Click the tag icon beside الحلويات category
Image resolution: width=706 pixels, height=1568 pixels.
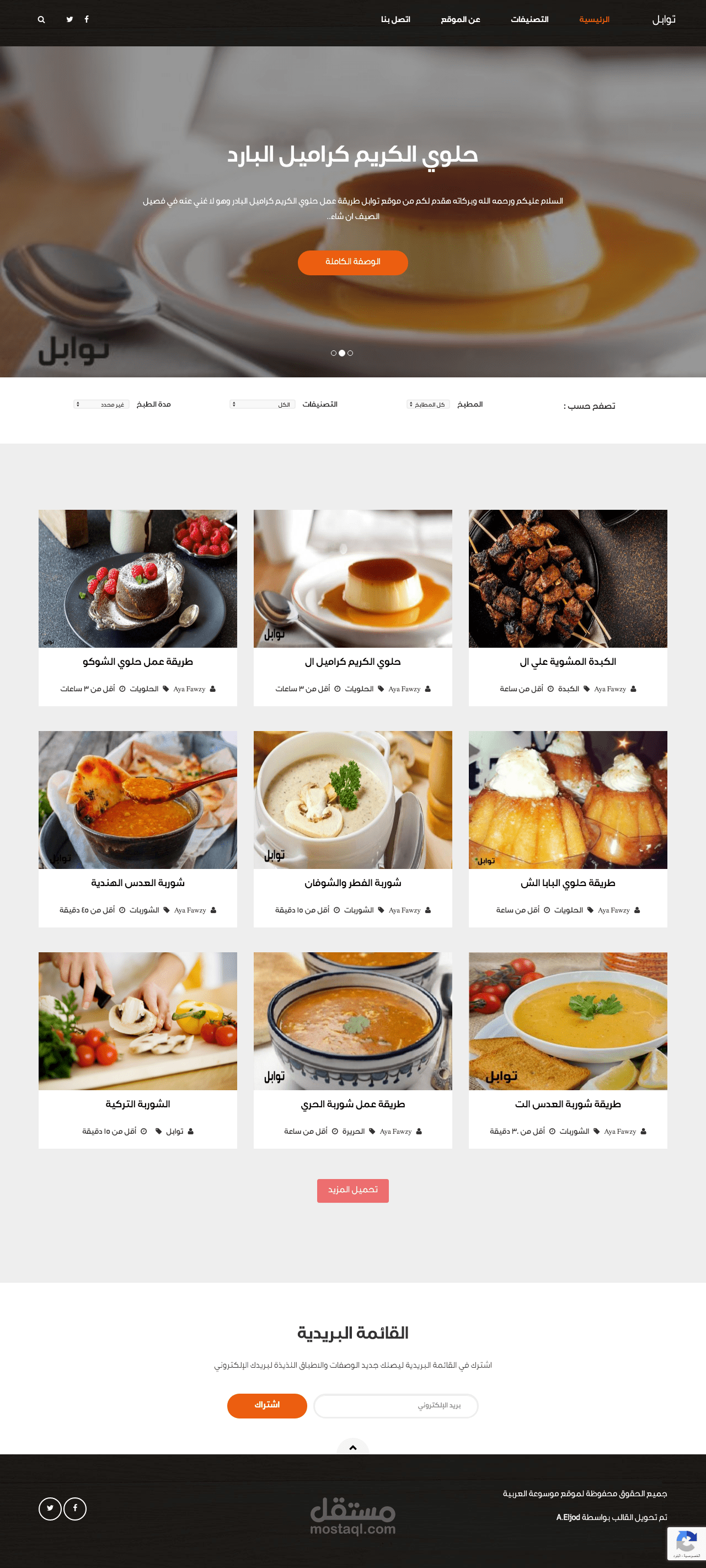(x=381, y=689)
